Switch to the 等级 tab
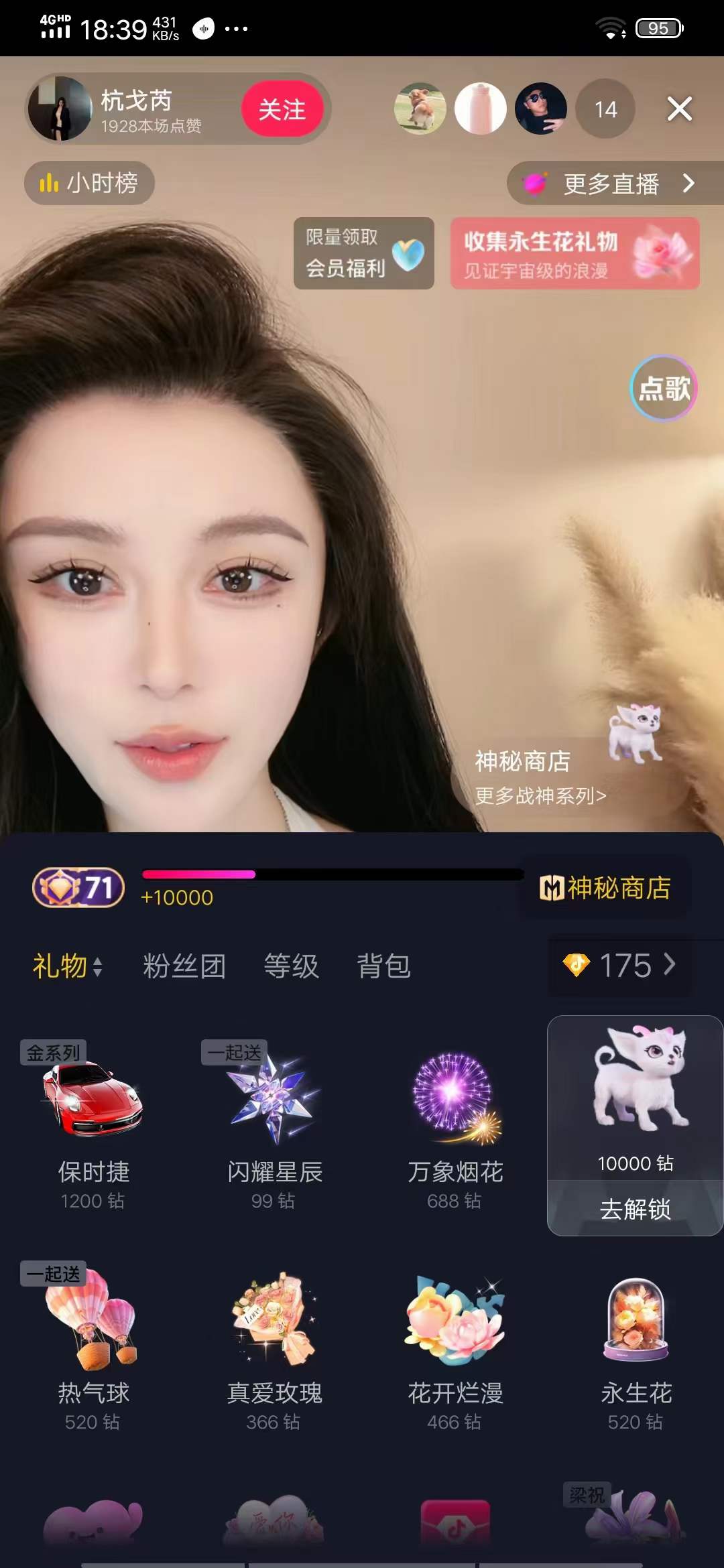 tap(291, 966)
